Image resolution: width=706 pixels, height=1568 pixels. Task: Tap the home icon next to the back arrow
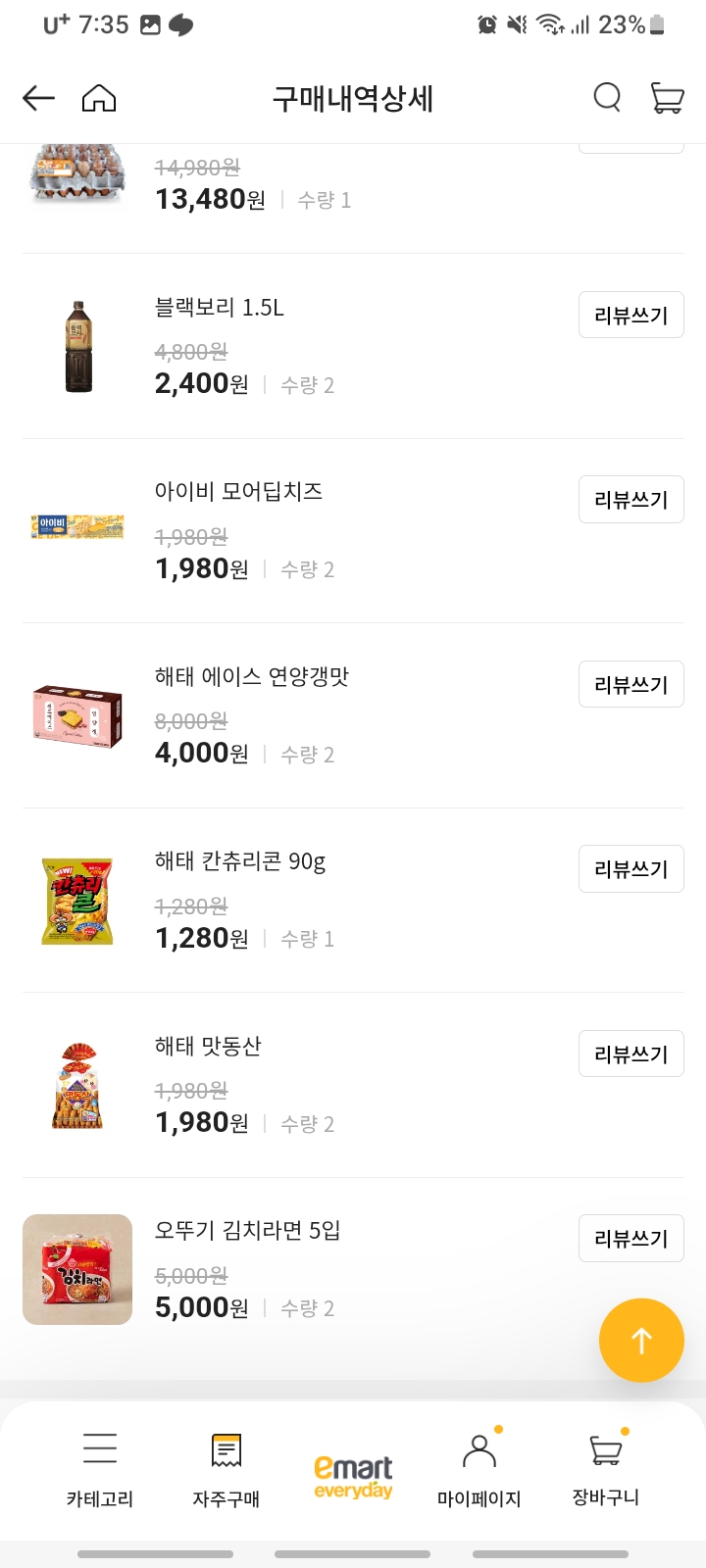pos(98,98)
